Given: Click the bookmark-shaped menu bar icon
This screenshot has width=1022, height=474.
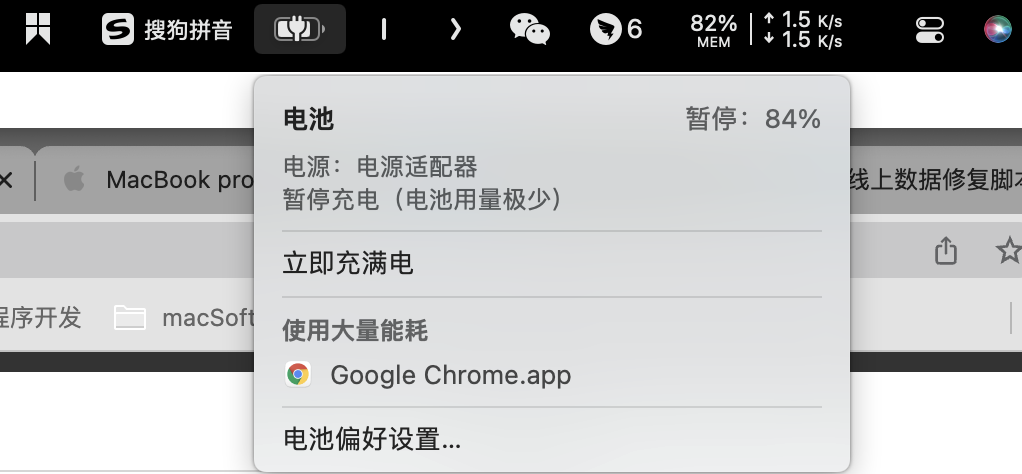Looking at the screenshot, I should coord(39,30).
